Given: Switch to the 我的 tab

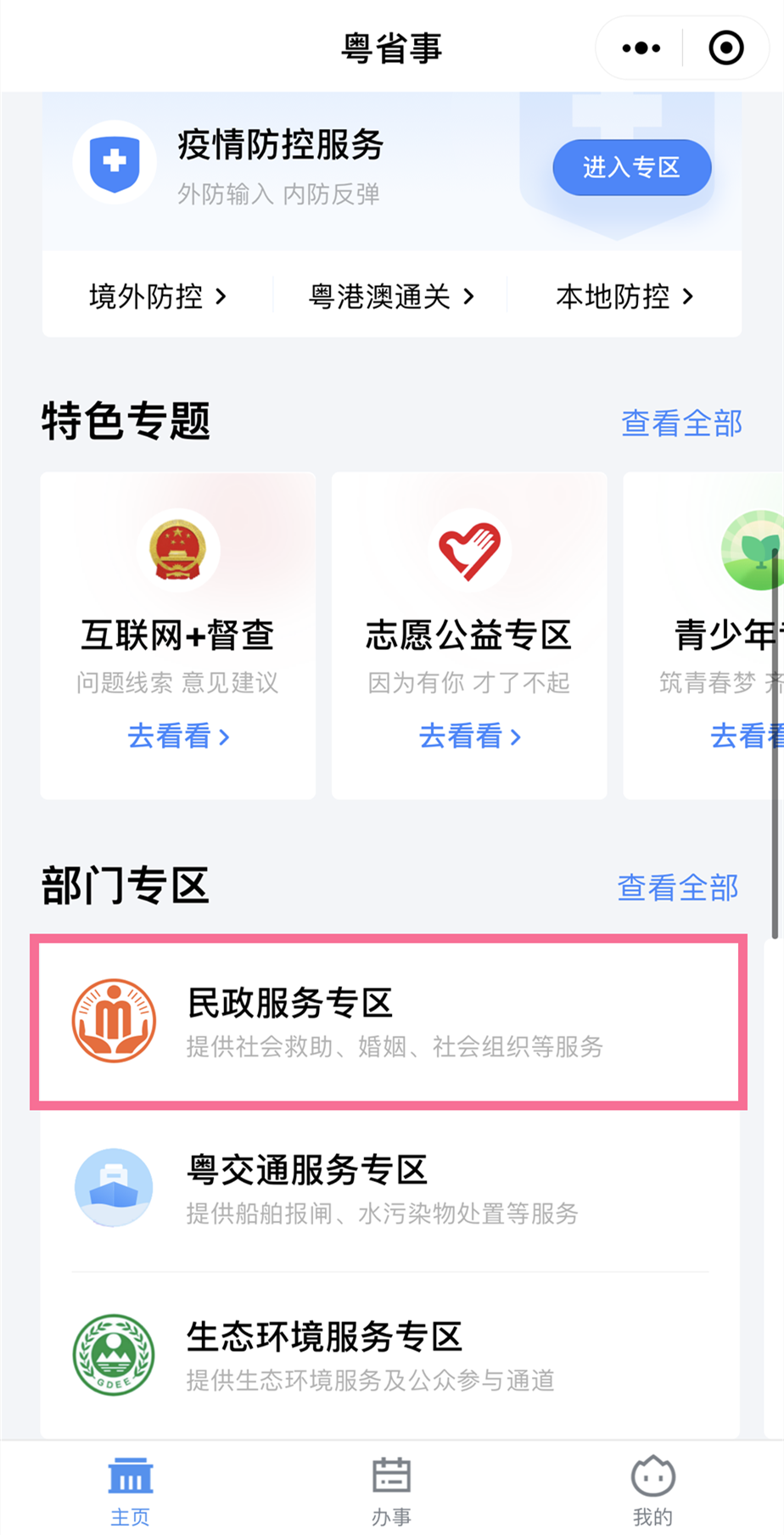Looking at the screenshot, I should (x=652, y=1490).
